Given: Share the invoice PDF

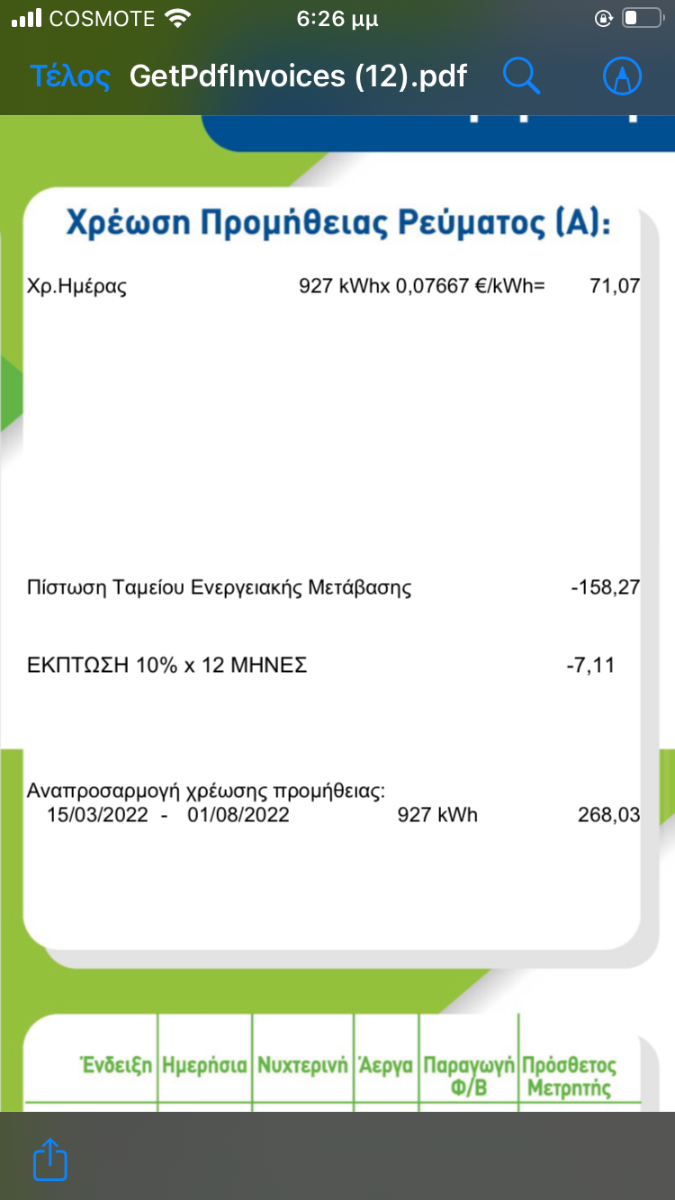Looking at the screenshot, I should tap(49, 1159).
